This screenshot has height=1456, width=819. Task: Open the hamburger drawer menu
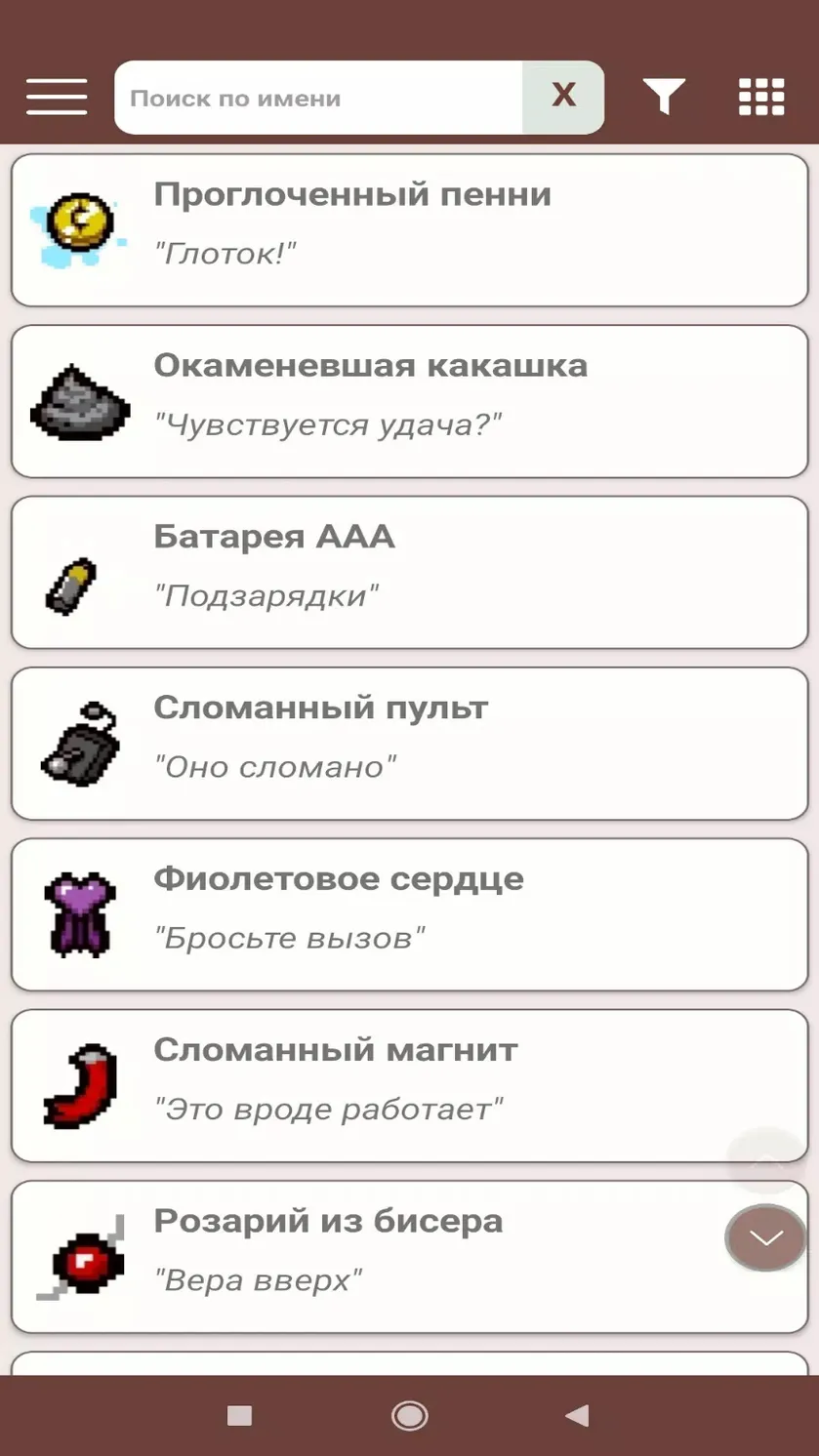(57, 97)
